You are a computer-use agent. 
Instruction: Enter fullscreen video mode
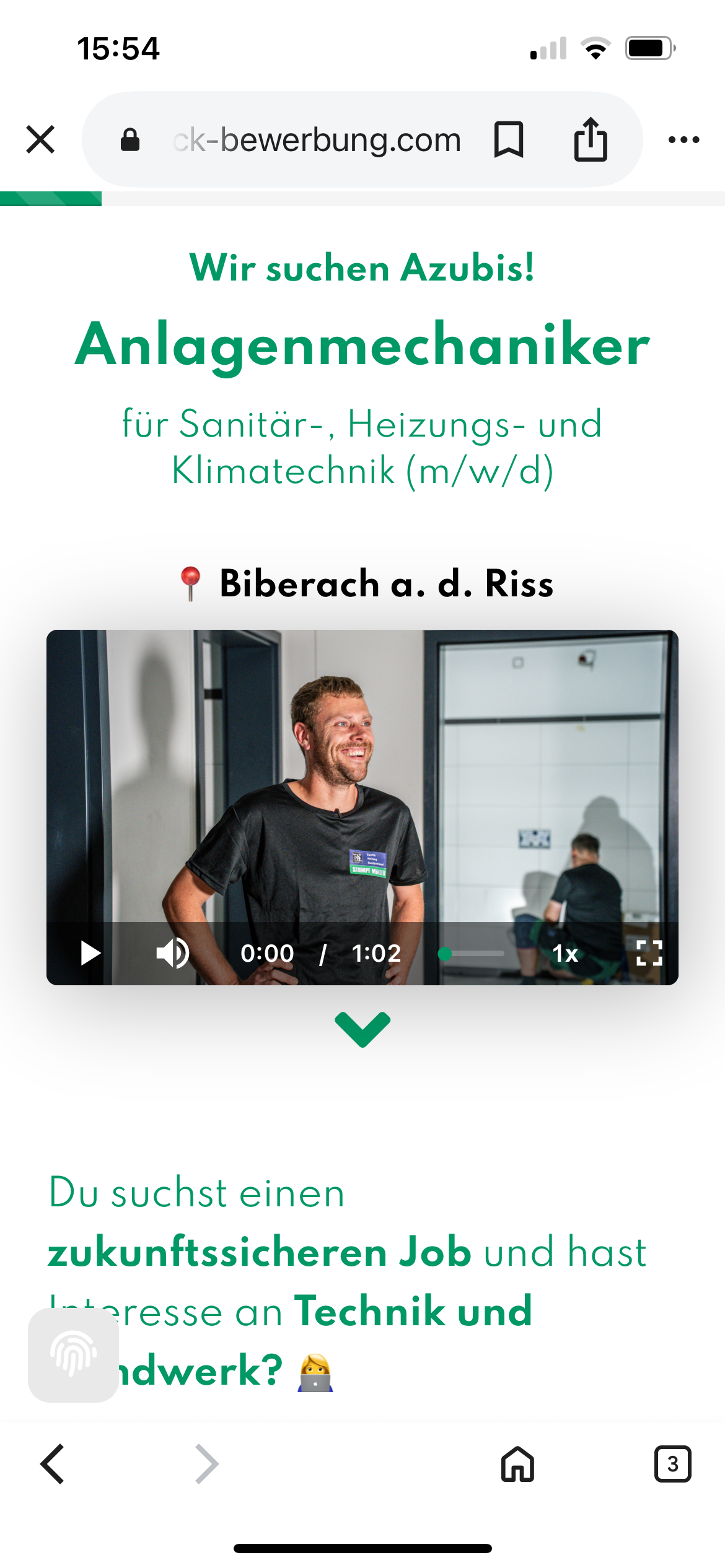[x=649, y=953]
